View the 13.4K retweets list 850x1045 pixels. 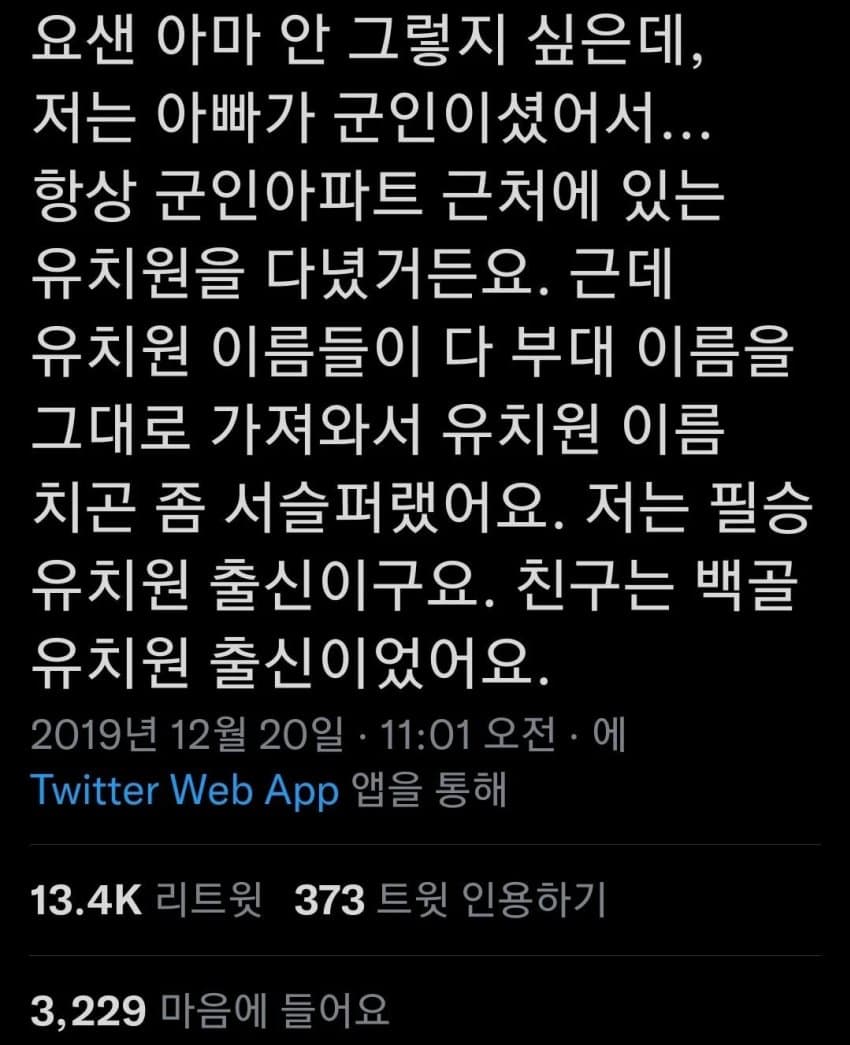[x=146, y=901]
